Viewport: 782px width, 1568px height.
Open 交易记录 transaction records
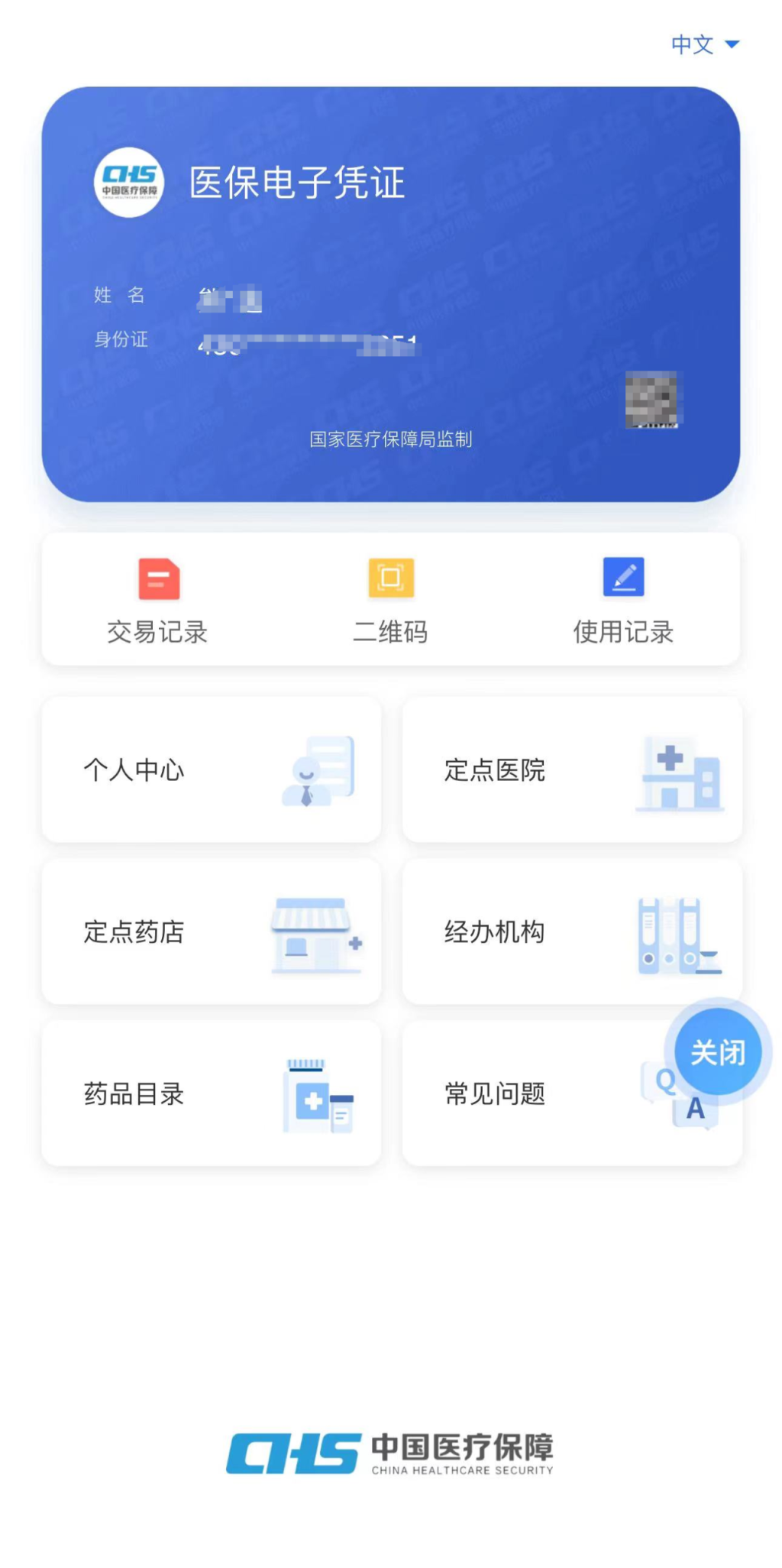(x=158, y=601)
